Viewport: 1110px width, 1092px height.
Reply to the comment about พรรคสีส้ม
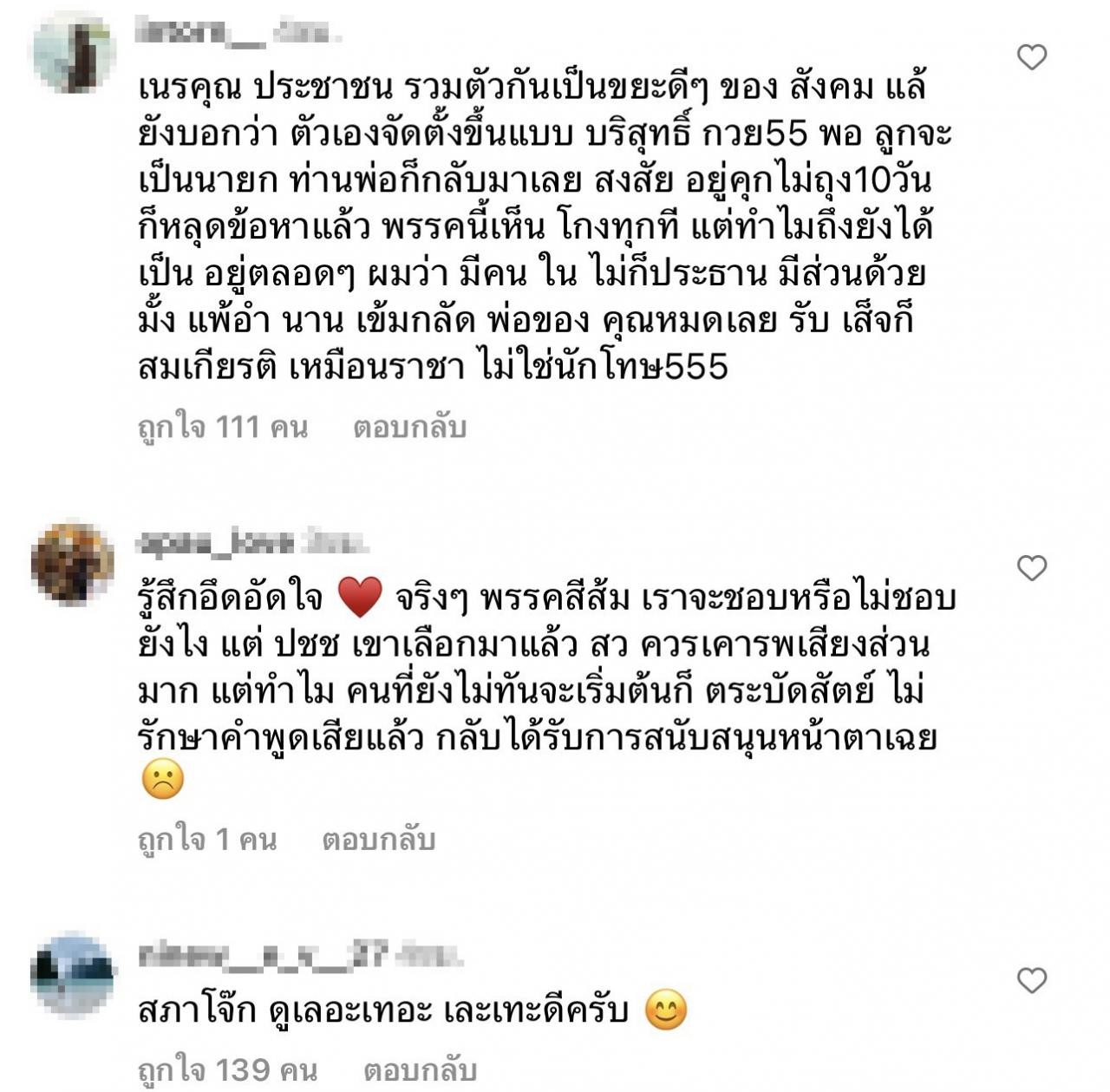coord(378,840)
